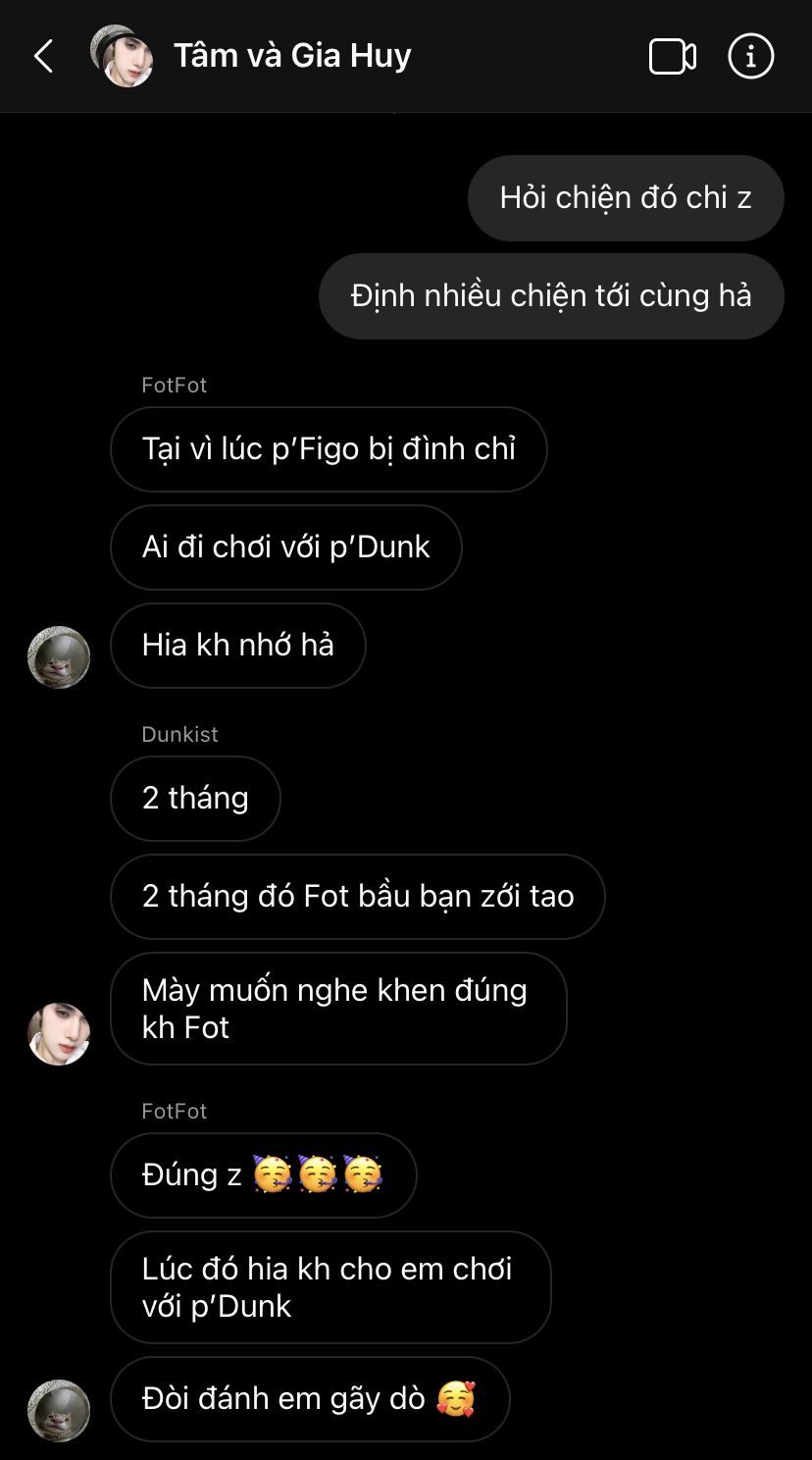
Task: Open the group Tâm và Gia Huy header
Action: tap(291, 56)
